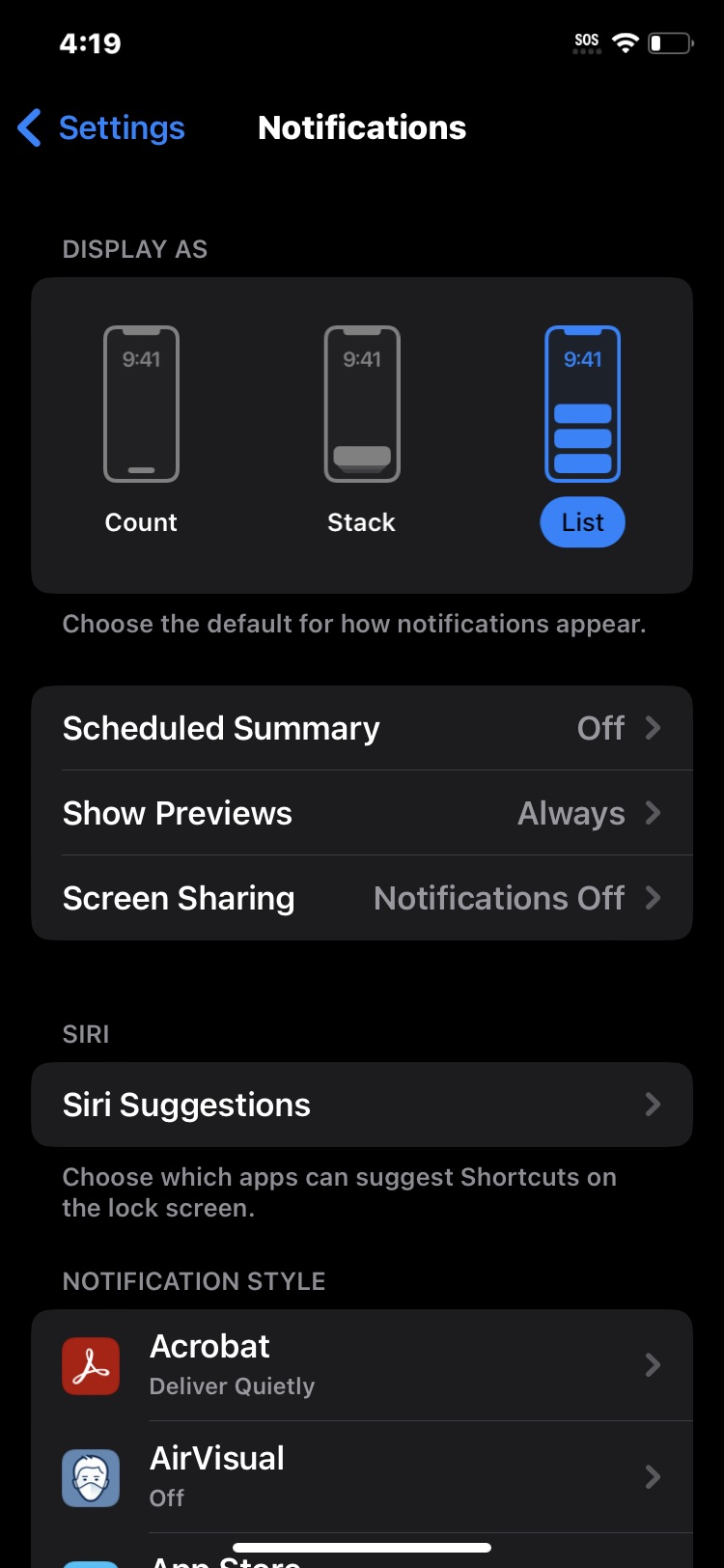Screen dimensions: 724x1568
Task: Select the Count notification style
Action: [141, 522]
